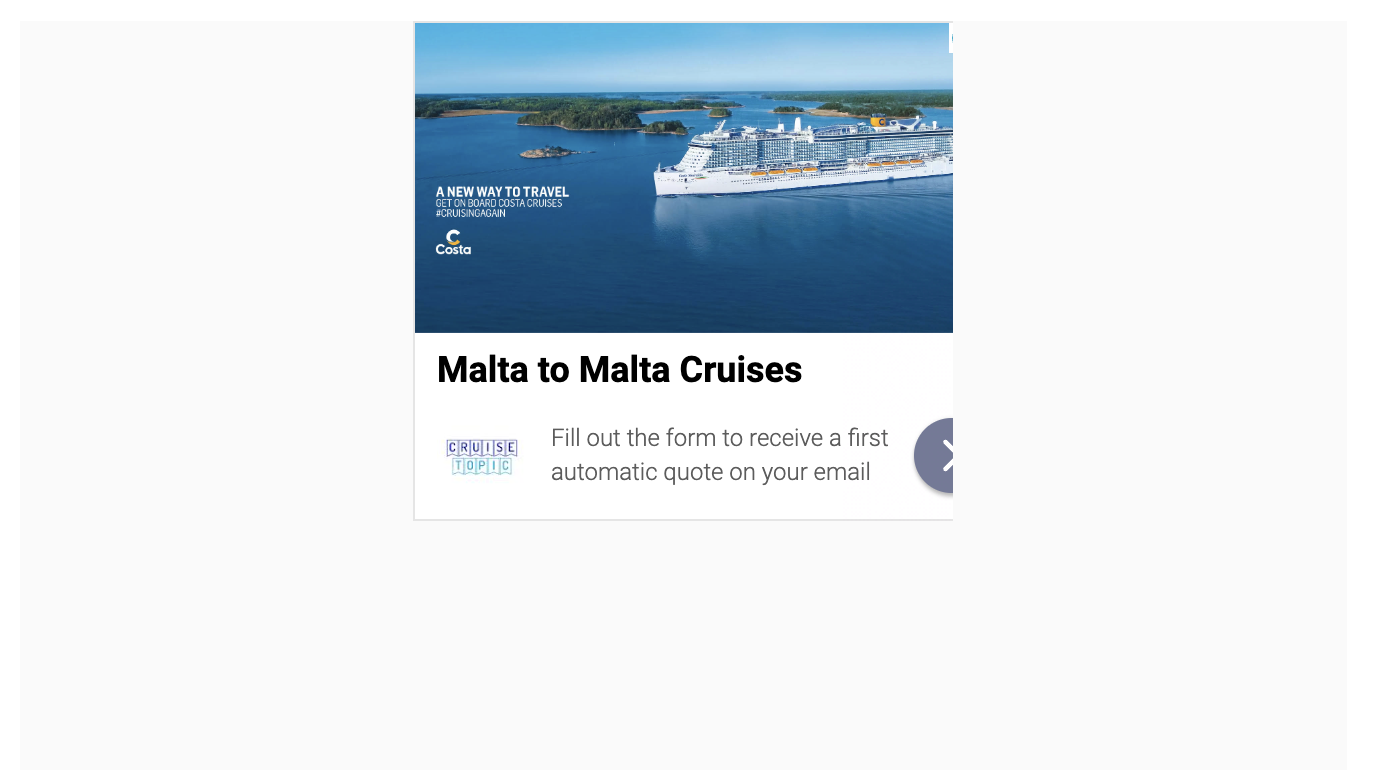Viewport: 1378px width, 770px height.
Task: Tap the round arrow button on the ad
Action: point(936,455)
